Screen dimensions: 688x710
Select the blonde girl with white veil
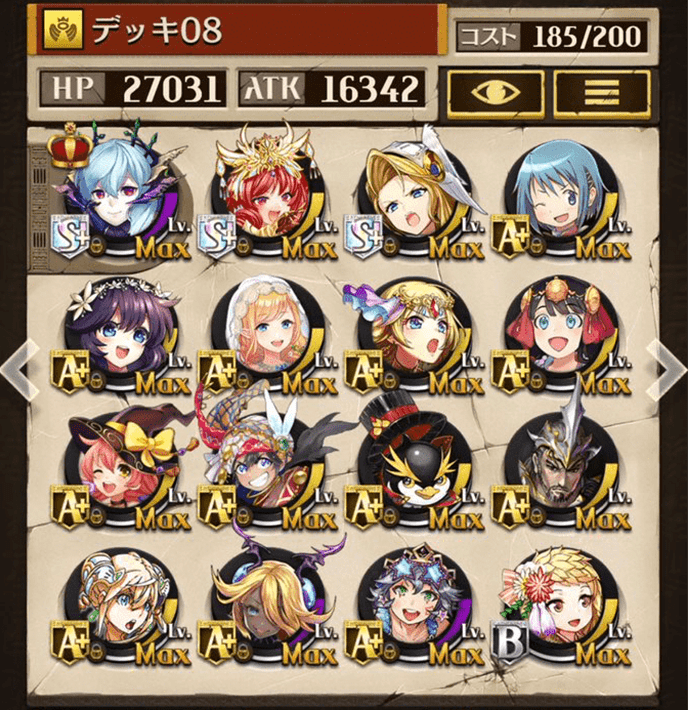pos(263,335)
